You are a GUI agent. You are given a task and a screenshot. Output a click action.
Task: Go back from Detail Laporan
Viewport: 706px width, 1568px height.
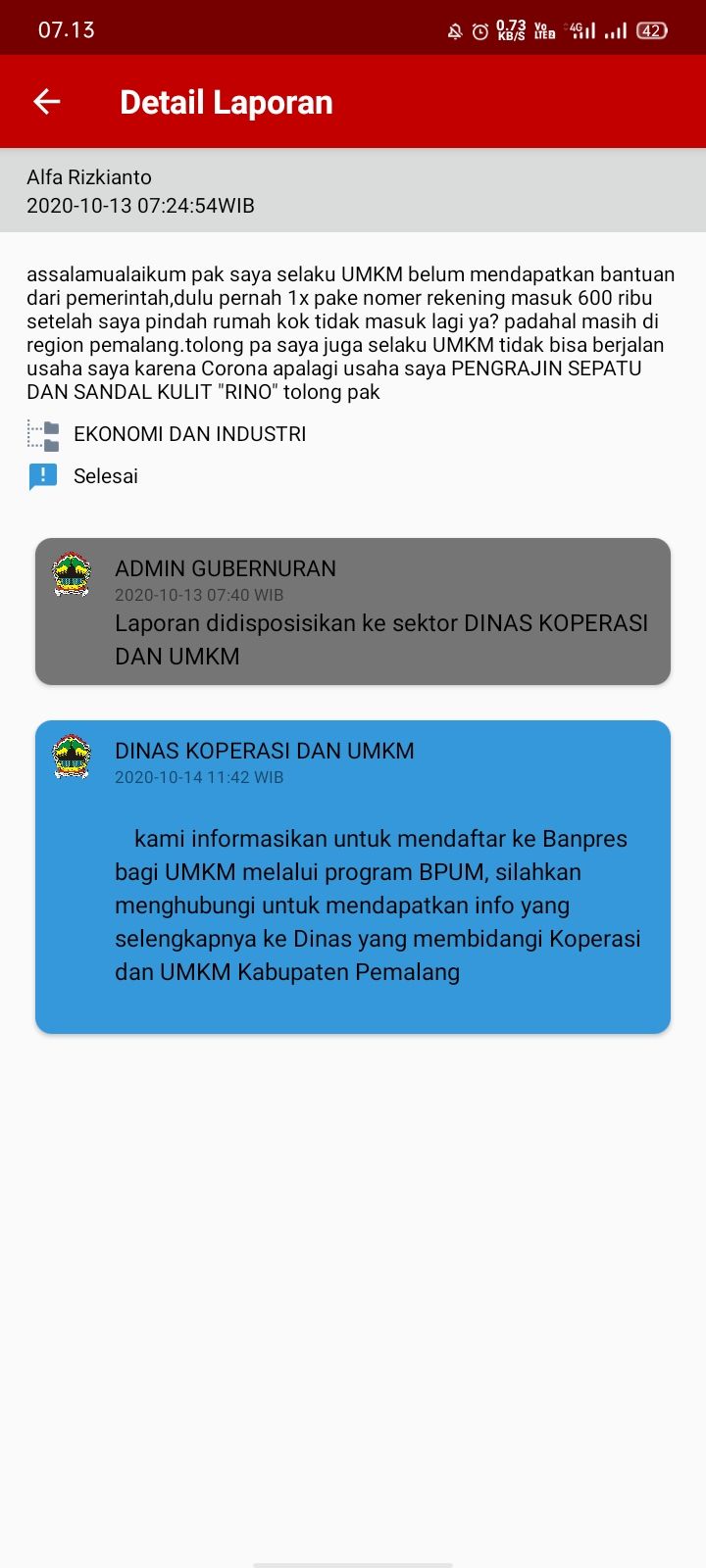coord(47,102)
